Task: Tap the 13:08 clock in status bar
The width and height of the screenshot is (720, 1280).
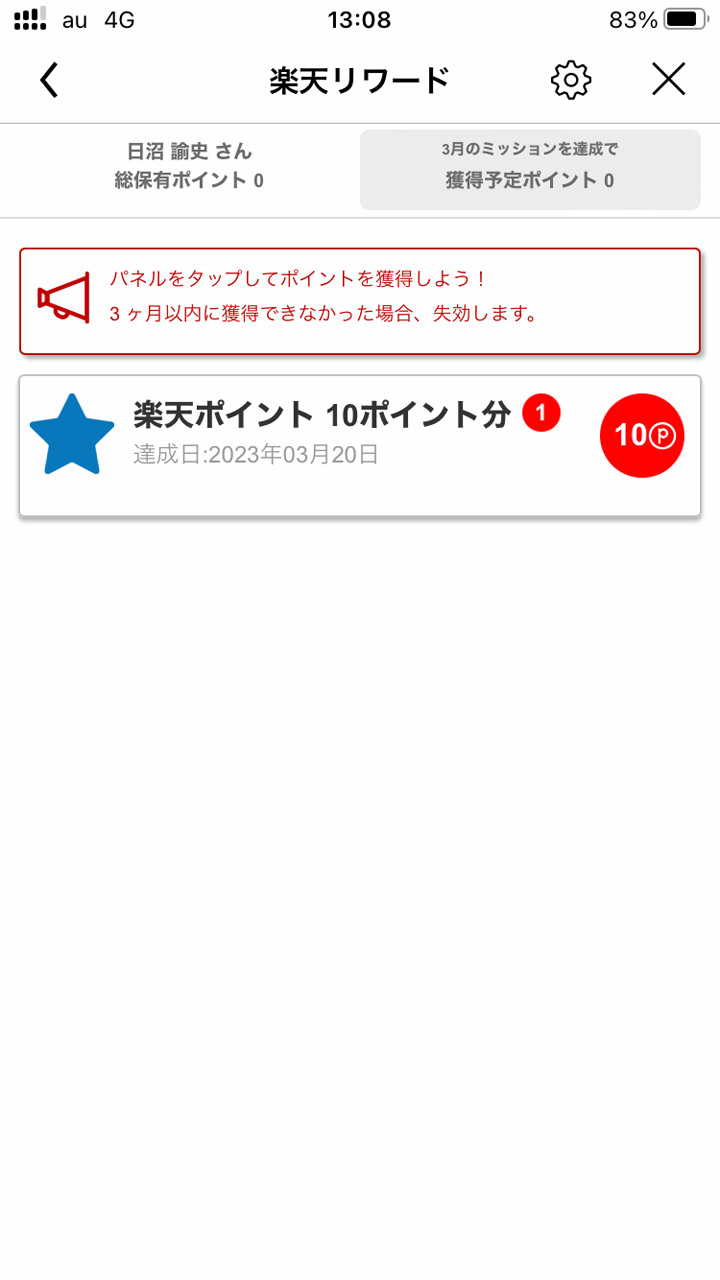Action: coord(360,19)
